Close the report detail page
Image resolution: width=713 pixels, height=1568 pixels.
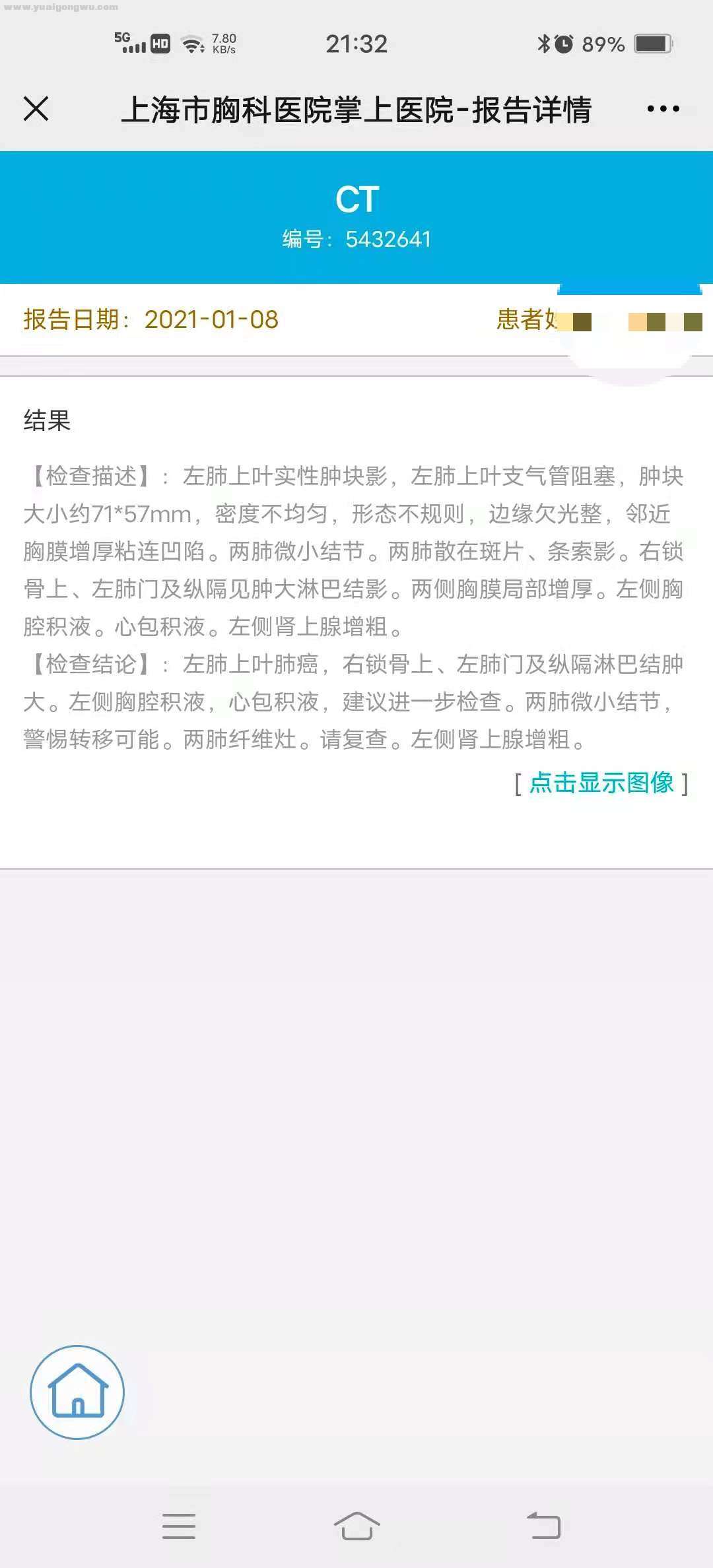36,109
